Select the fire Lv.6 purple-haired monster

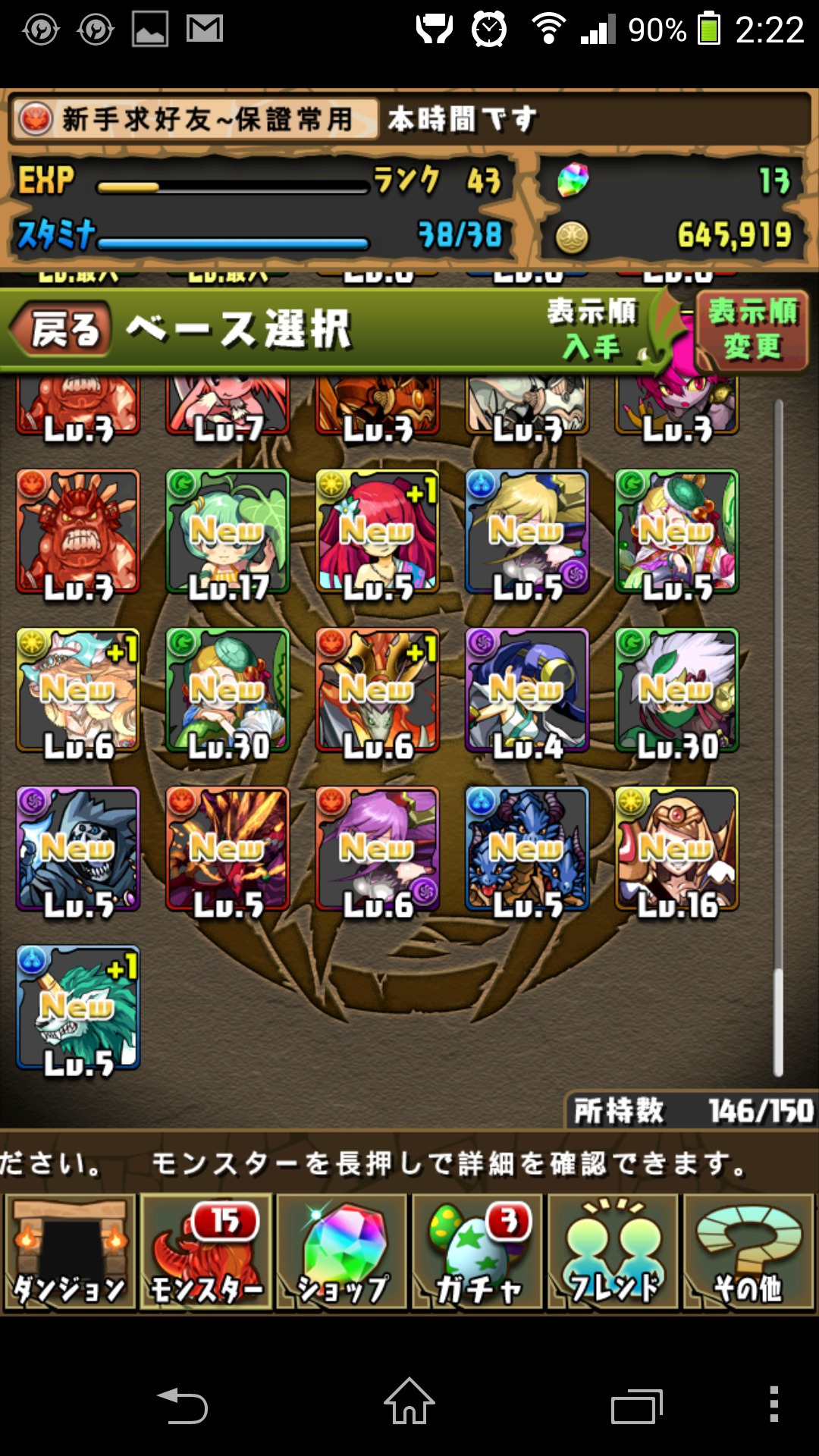coord(378,849)
